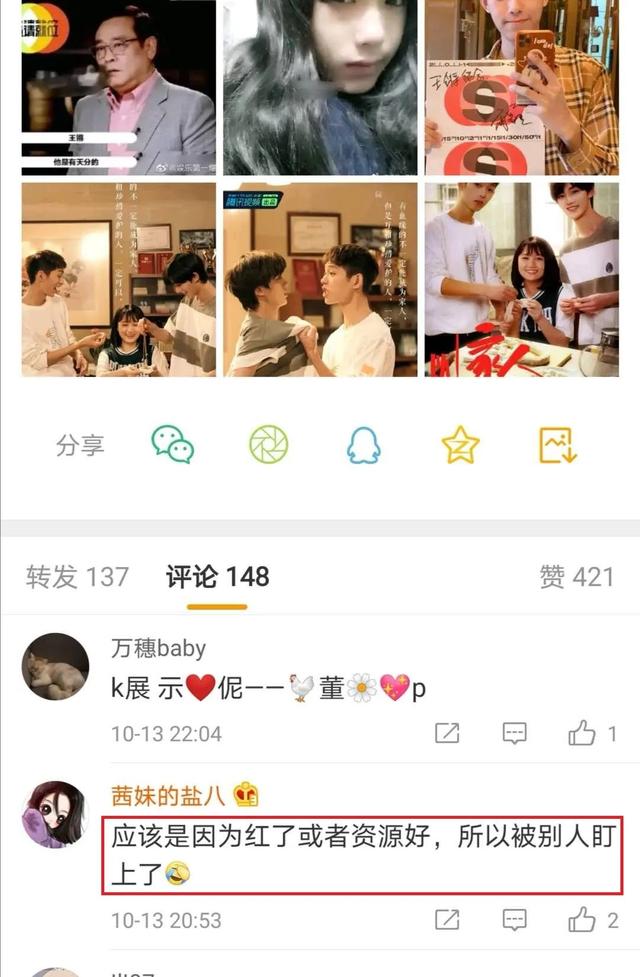Share the post to QQ Zone
The image size is (640, 977).
tap(460, 445)
